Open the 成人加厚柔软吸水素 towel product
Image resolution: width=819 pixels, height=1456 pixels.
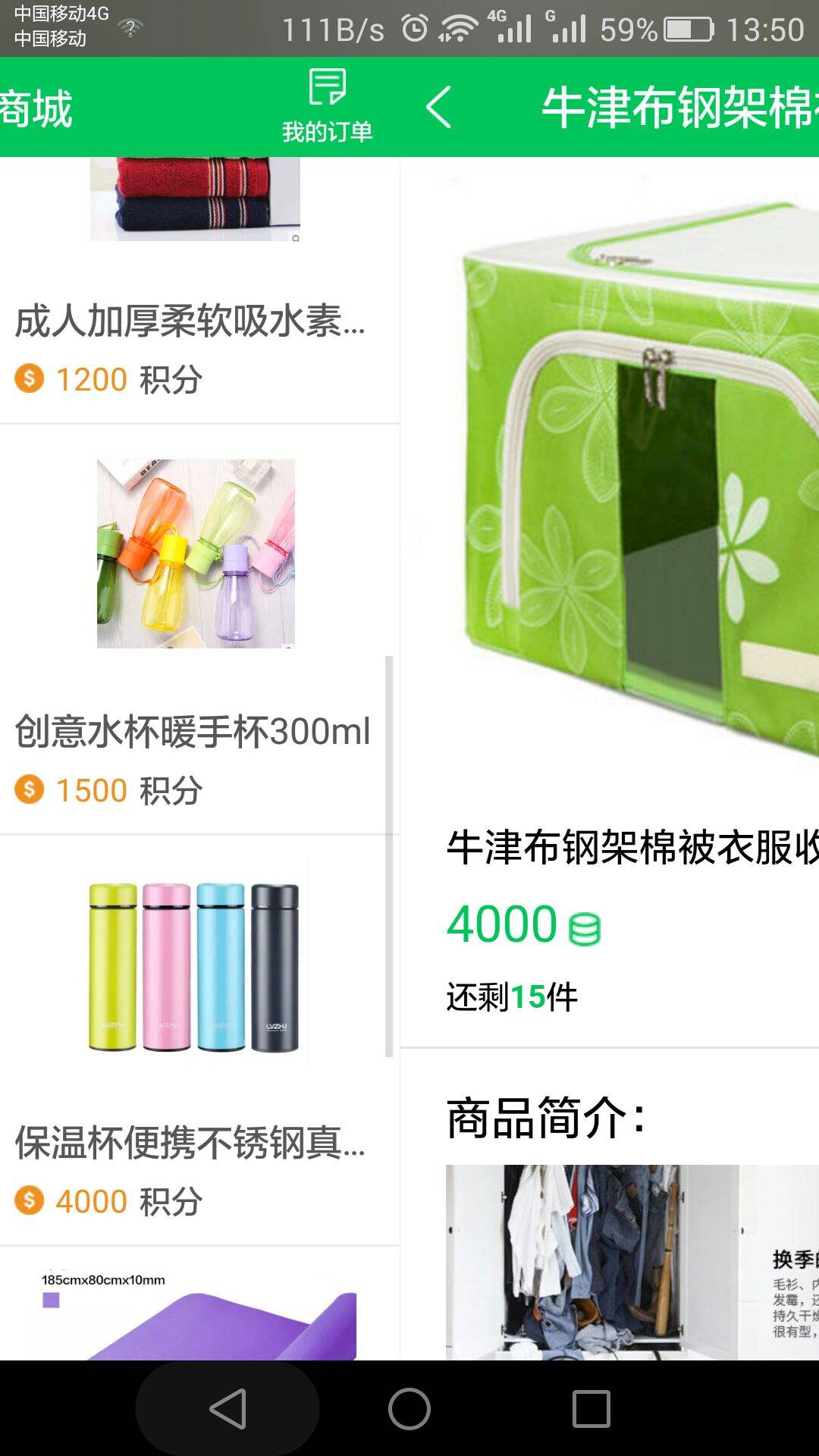click(x=199, y=290)
